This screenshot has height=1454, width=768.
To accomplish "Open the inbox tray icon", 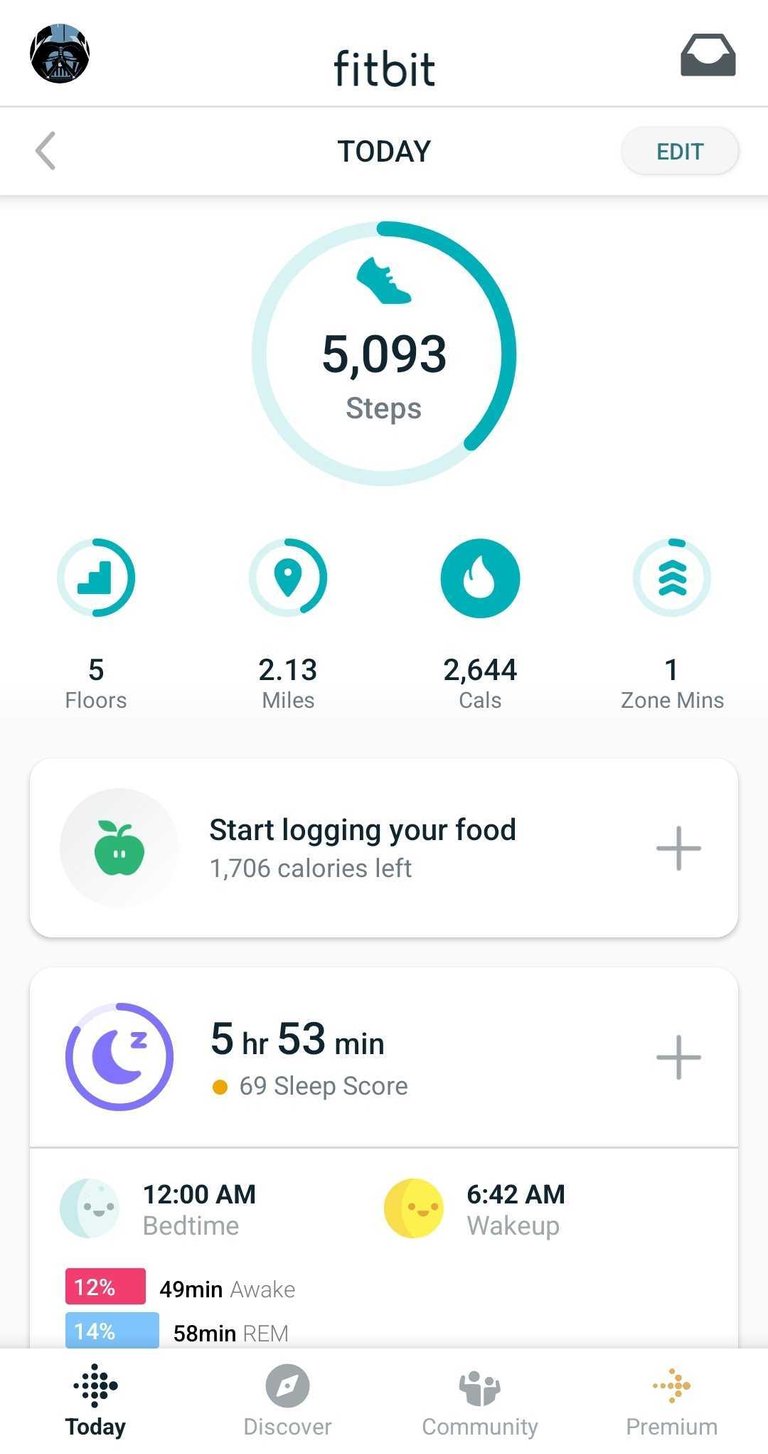I will 708,56.
